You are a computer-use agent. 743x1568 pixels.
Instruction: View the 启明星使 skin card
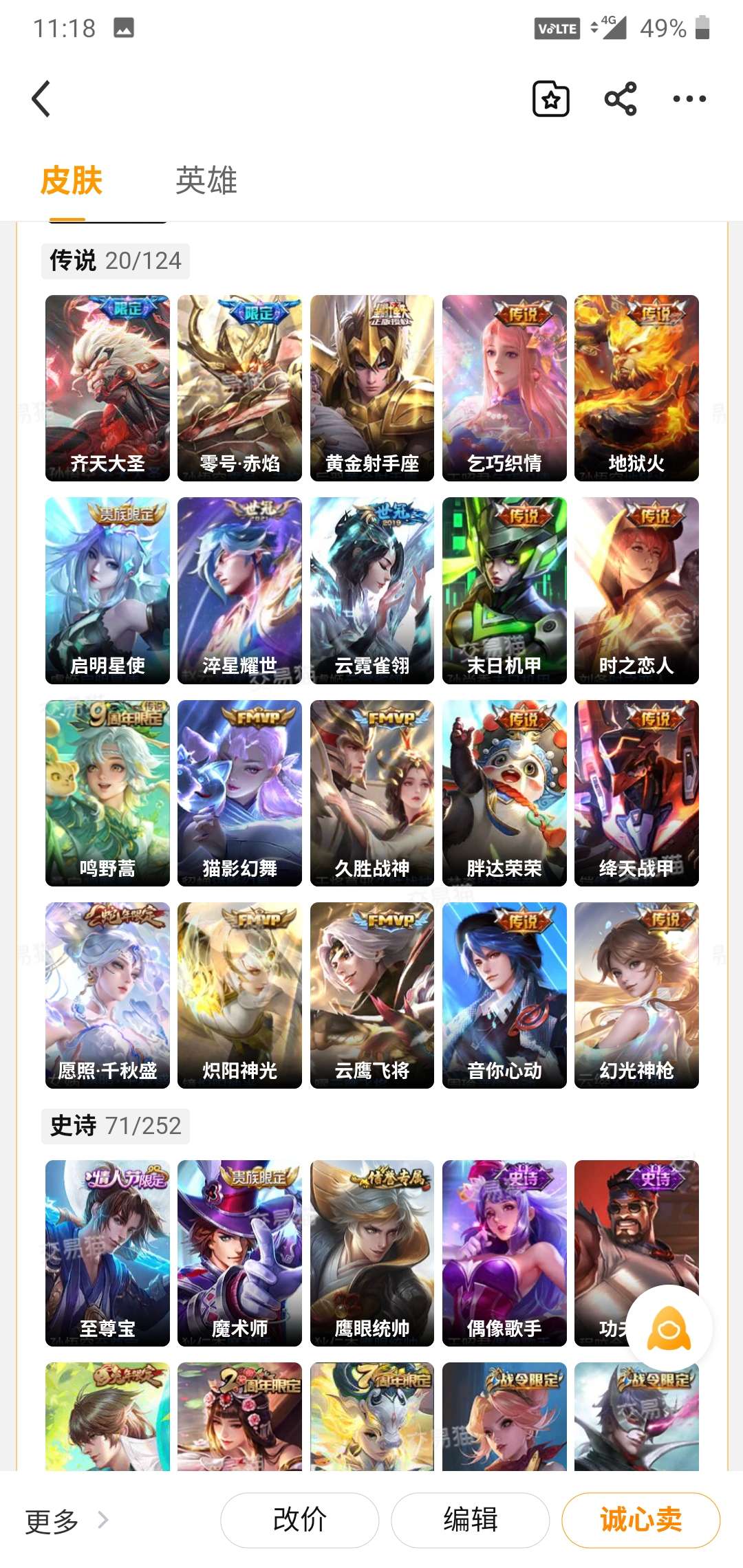pyautogui.click(x=107, y=590)
